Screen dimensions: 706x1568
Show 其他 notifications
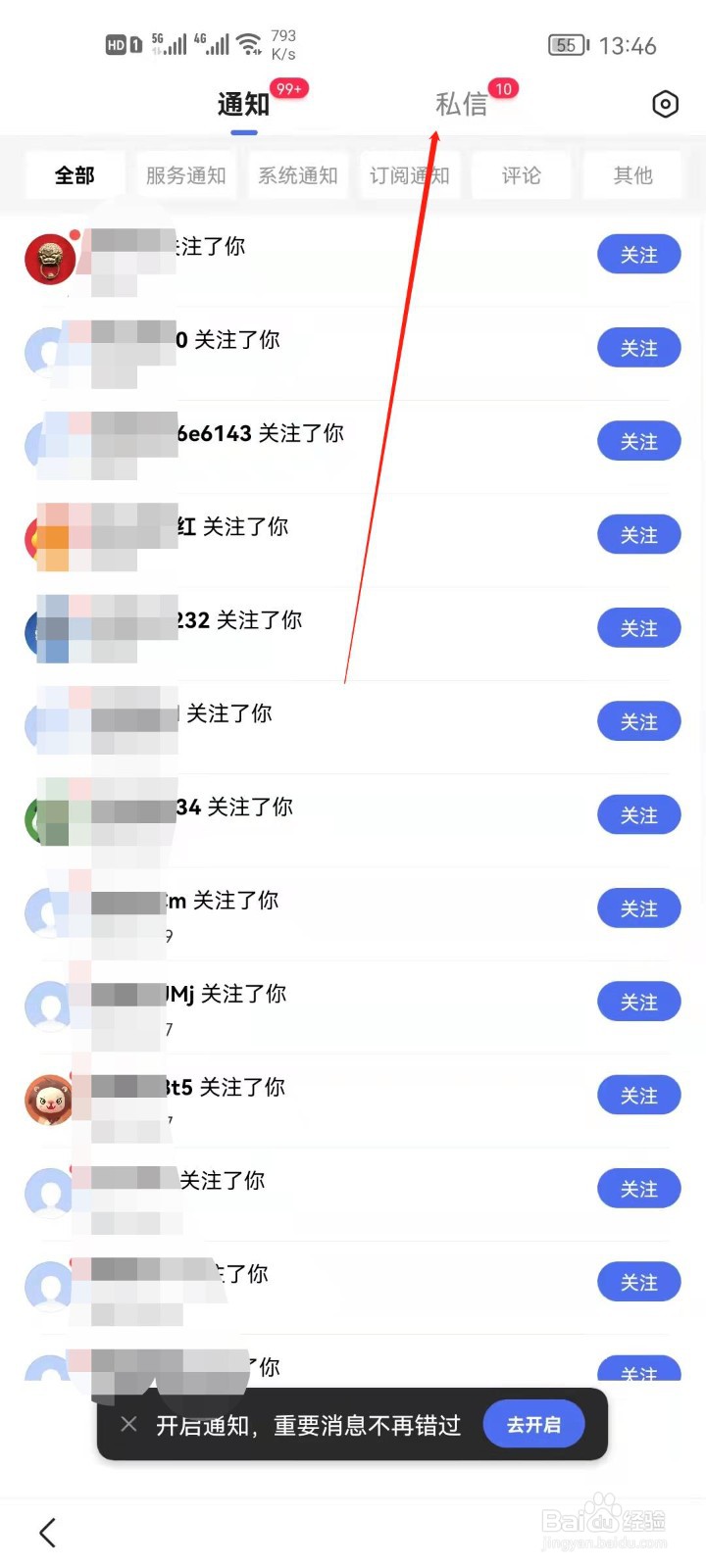point(632,174)
